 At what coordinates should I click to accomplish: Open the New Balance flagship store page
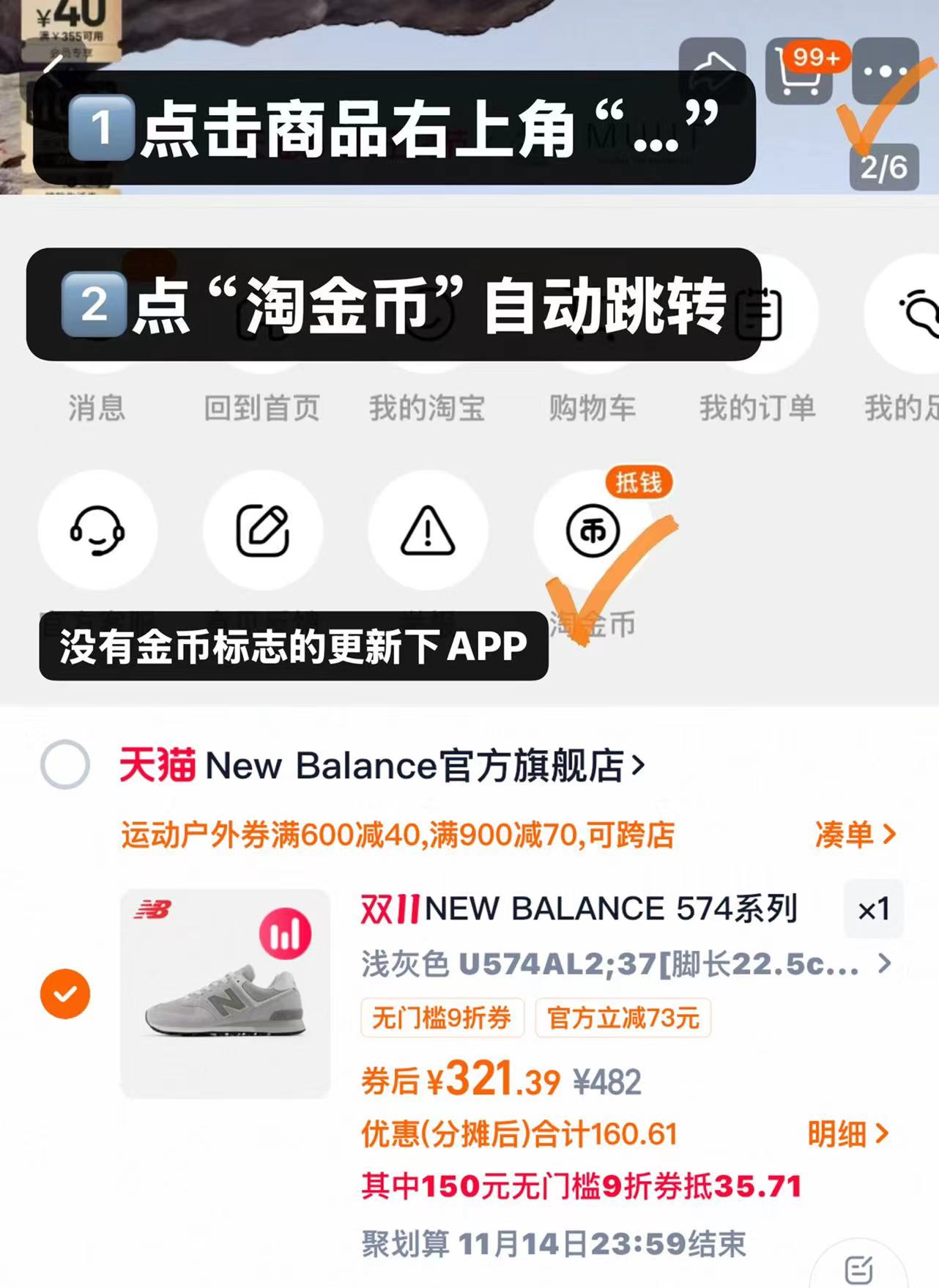381,764
